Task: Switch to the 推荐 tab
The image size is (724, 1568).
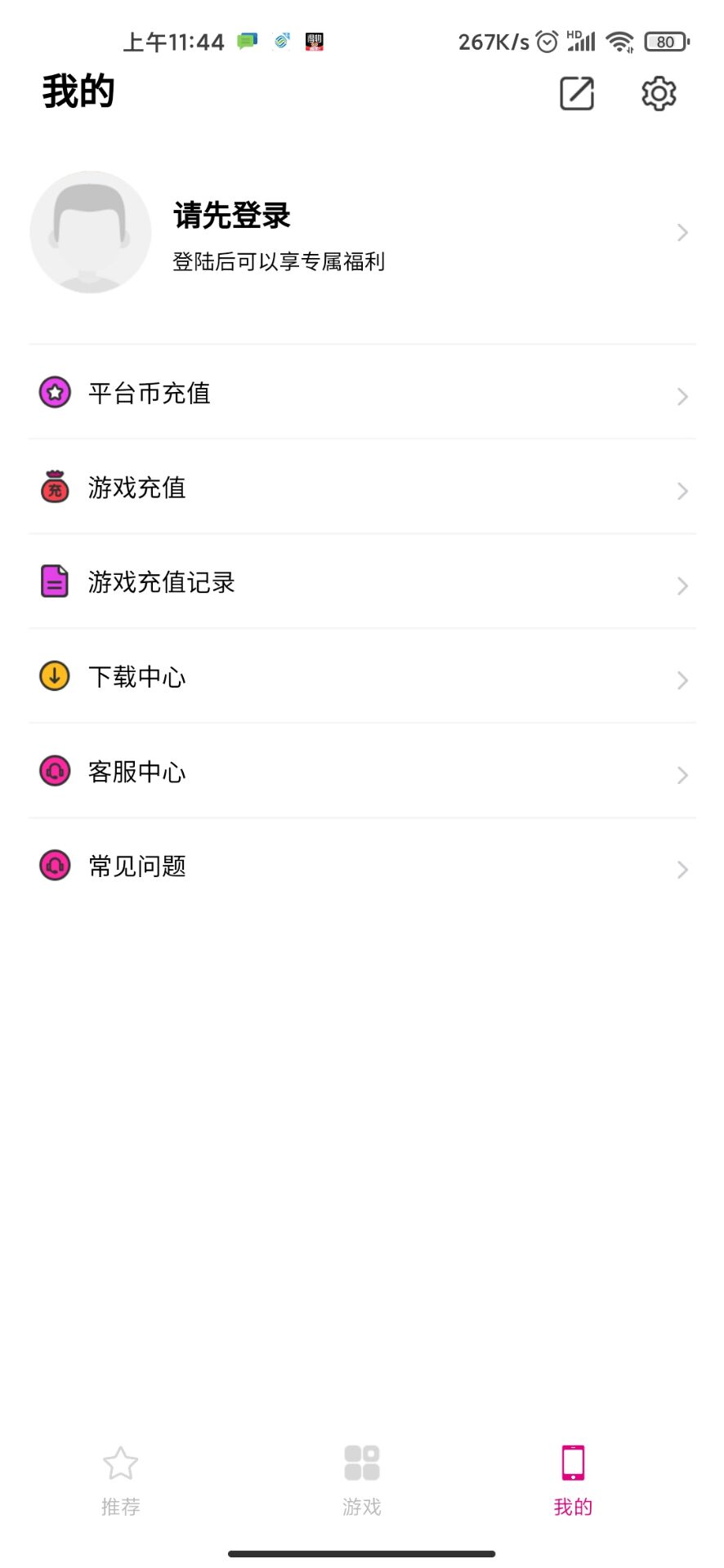Action: 120,1480
